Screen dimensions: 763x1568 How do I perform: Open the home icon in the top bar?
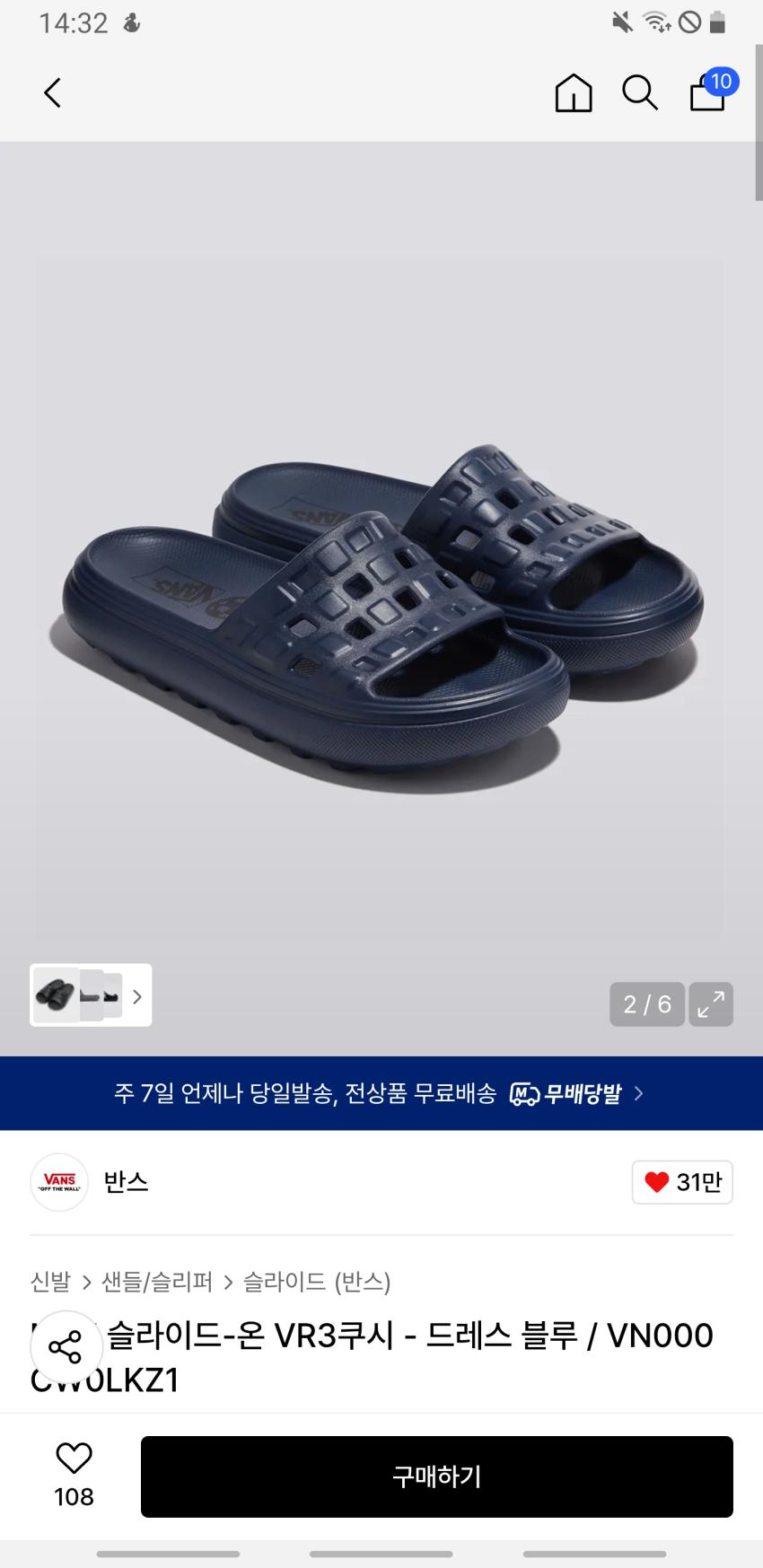(574, 92)
